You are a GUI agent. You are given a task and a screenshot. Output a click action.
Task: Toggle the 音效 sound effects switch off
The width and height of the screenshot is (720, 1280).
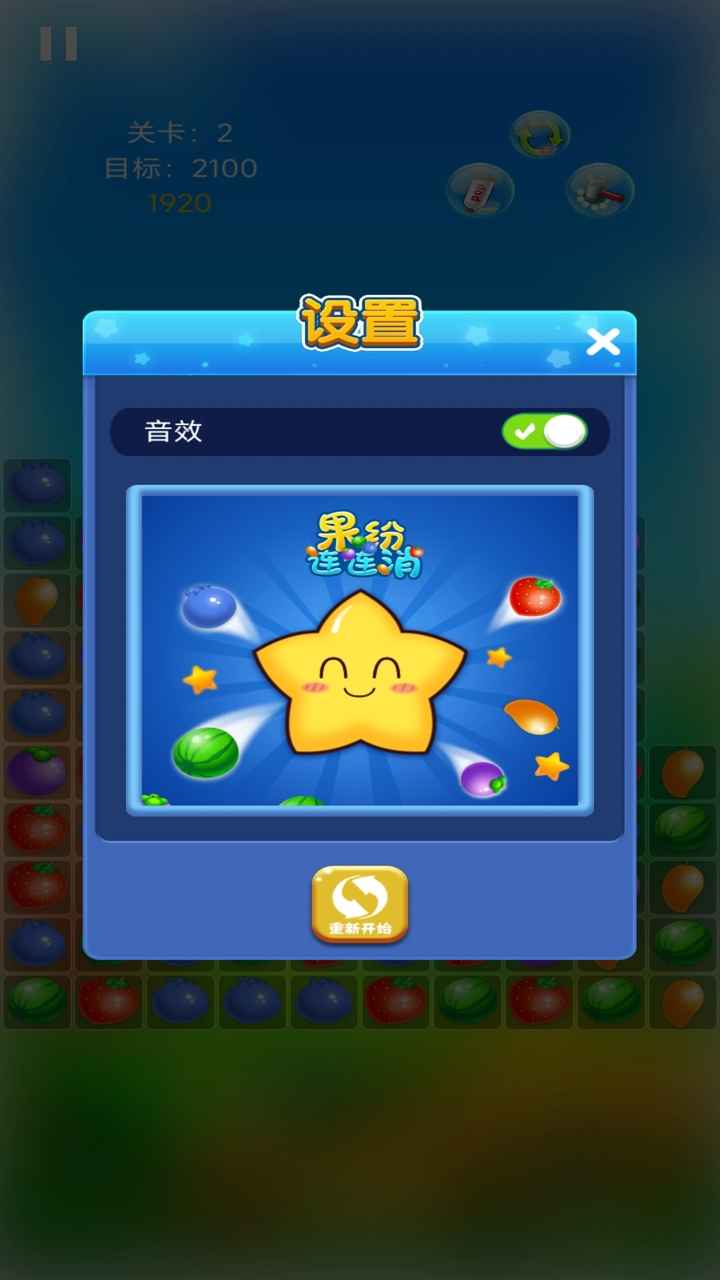point(545,432)
